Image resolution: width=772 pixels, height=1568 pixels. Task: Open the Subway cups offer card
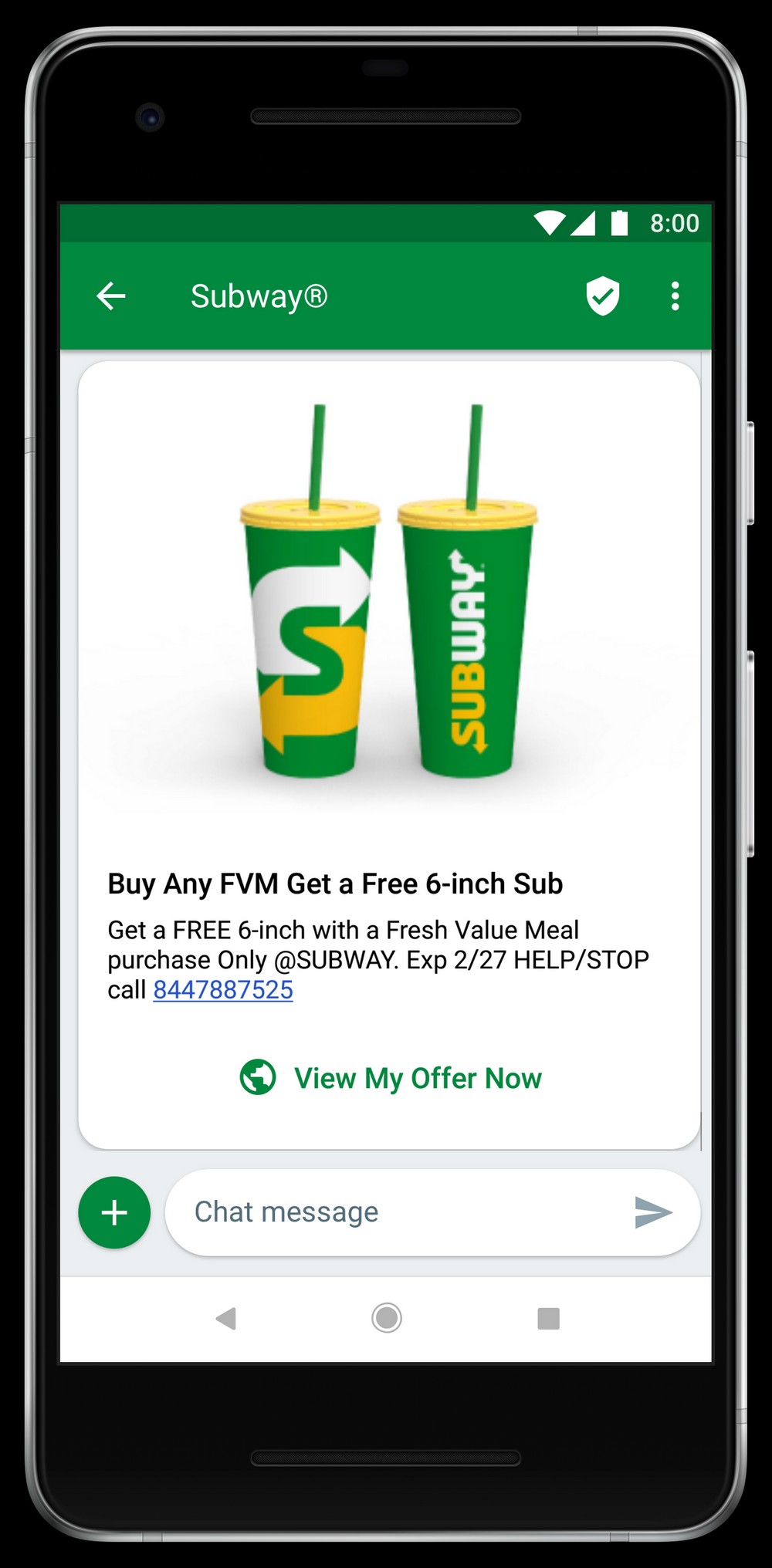click(x=389, y=755)
